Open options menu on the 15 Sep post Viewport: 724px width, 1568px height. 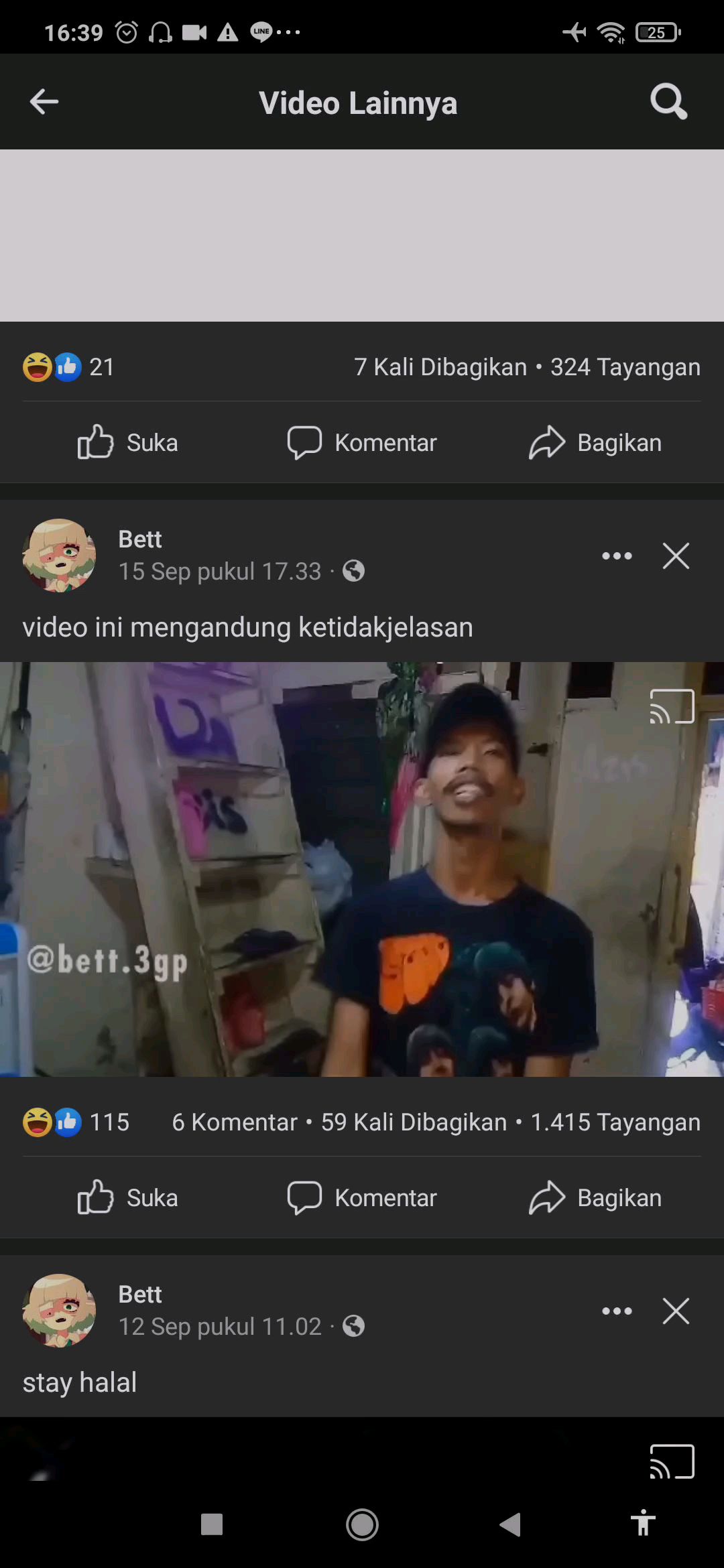(617, 556)
